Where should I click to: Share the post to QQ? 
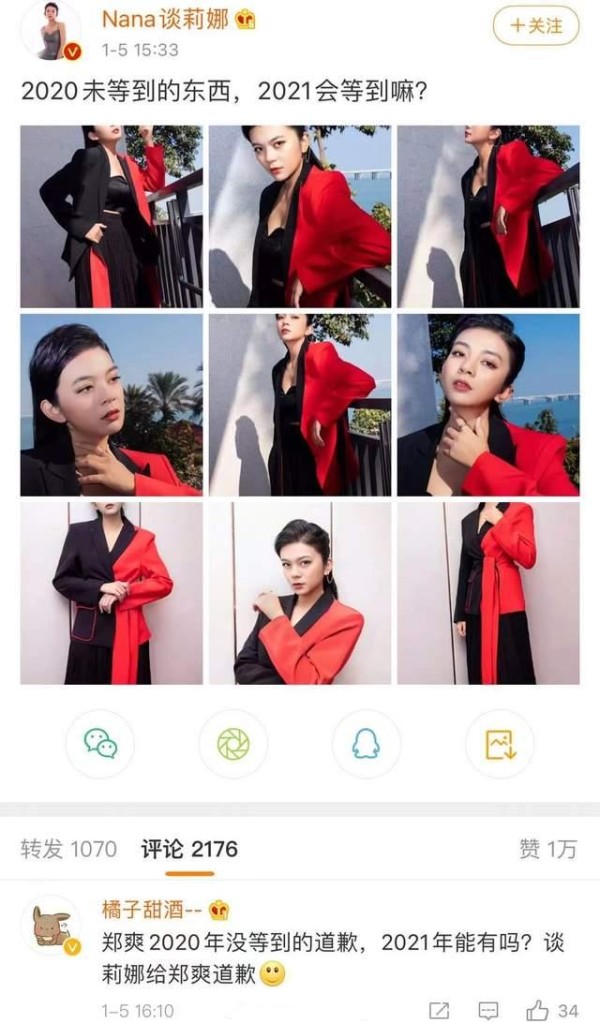tap(366, 743)
